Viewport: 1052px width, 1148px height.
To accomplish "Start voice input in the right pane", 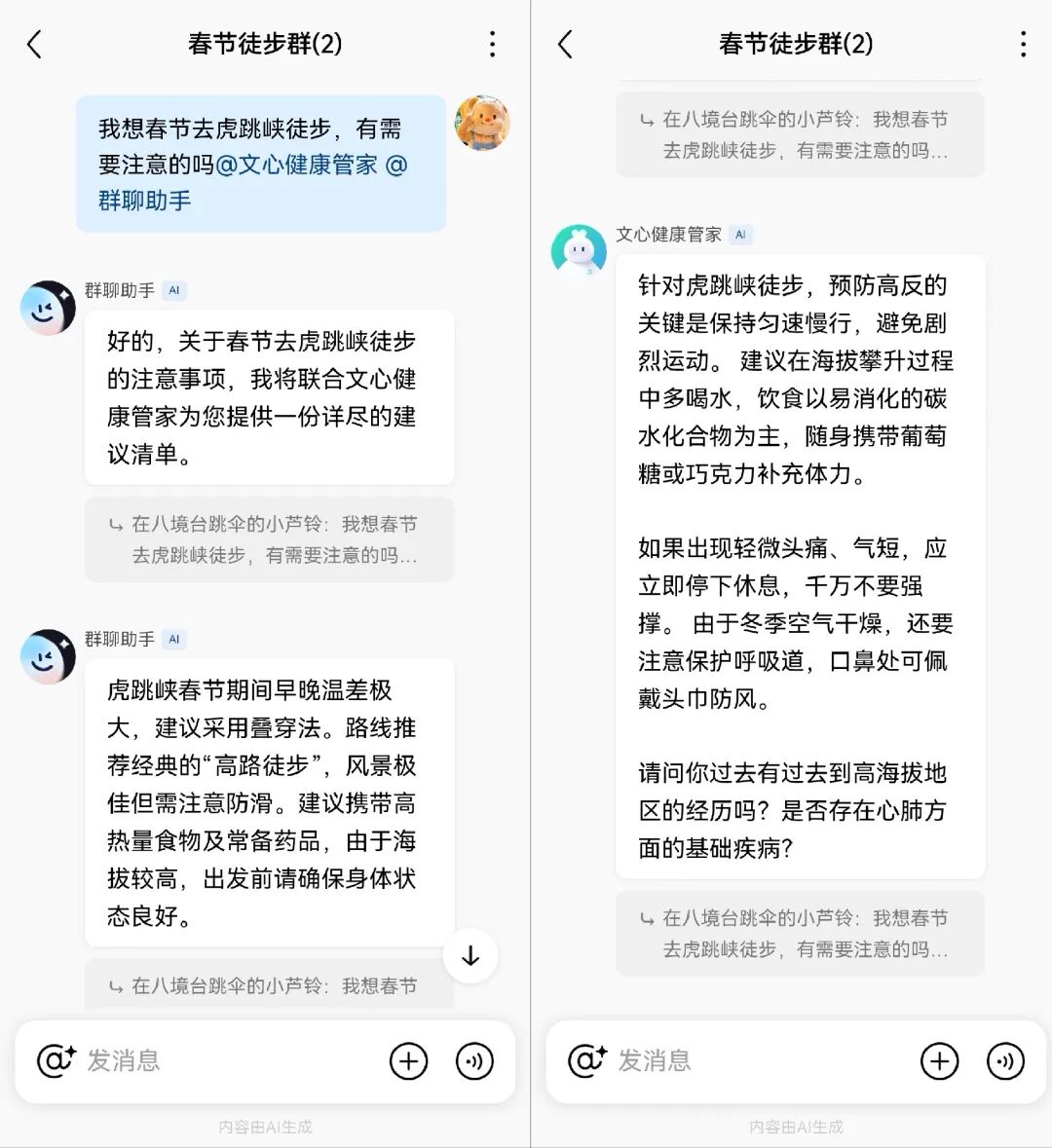I will tap(1005, 1060).
